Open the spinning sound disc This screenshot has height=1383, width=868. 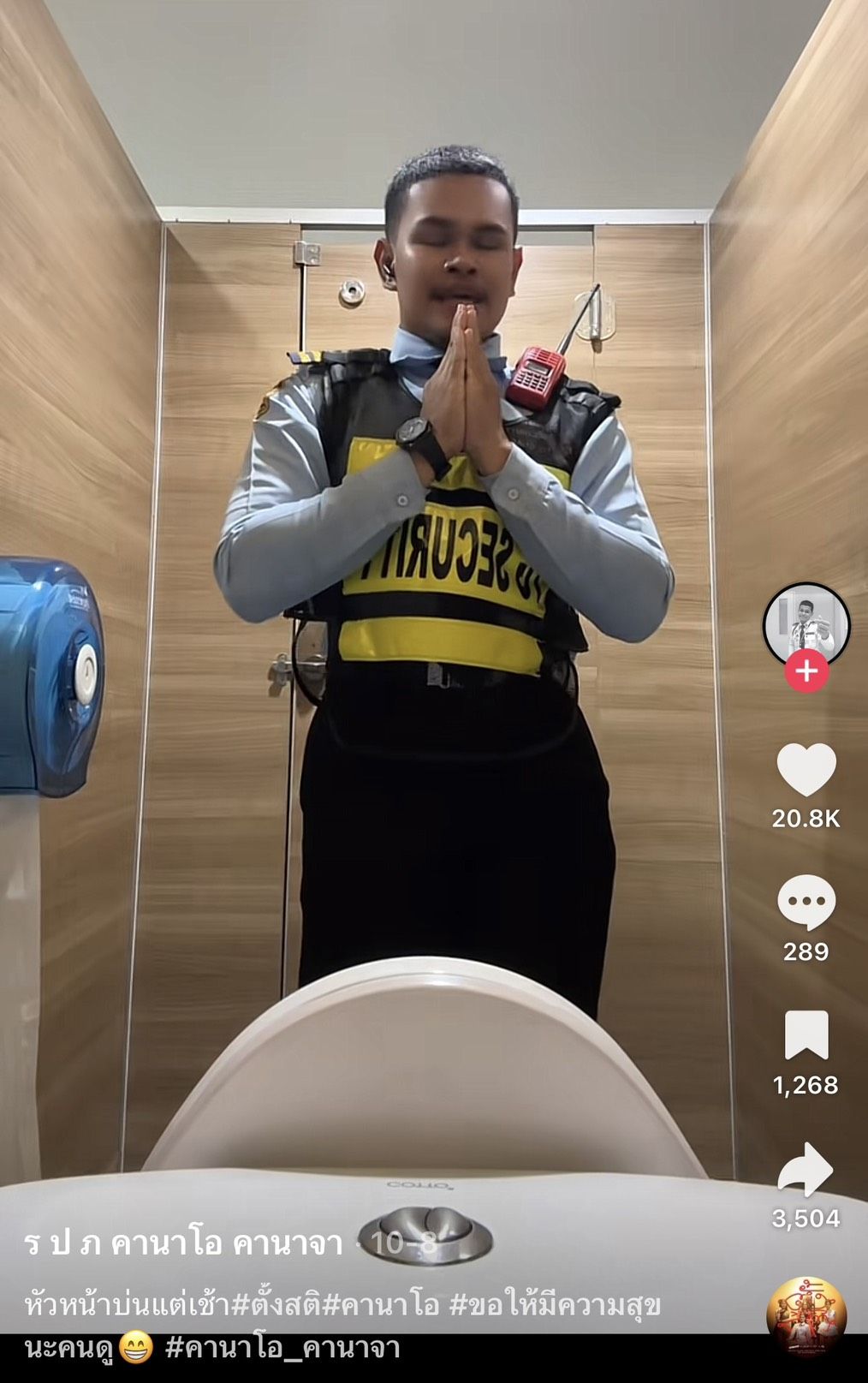806,1317
